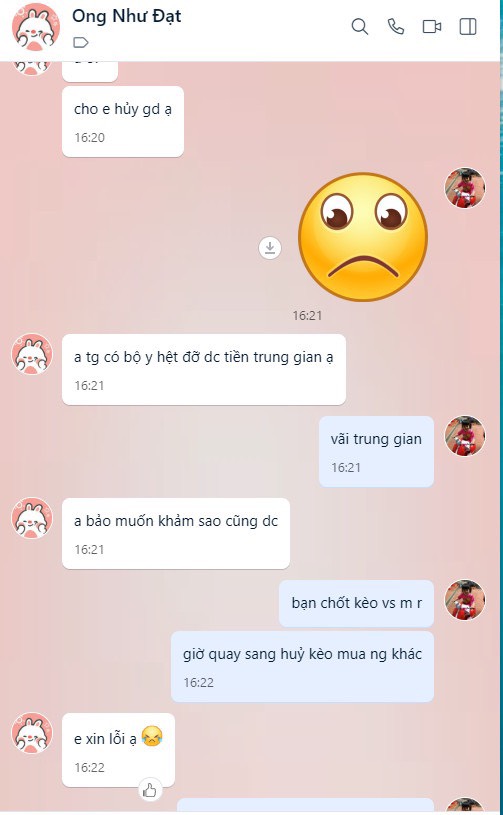This screenshot has height=815, width=503.
Task: Start a voice call with Ong Như Đạt
Action: tap(396, 27)
